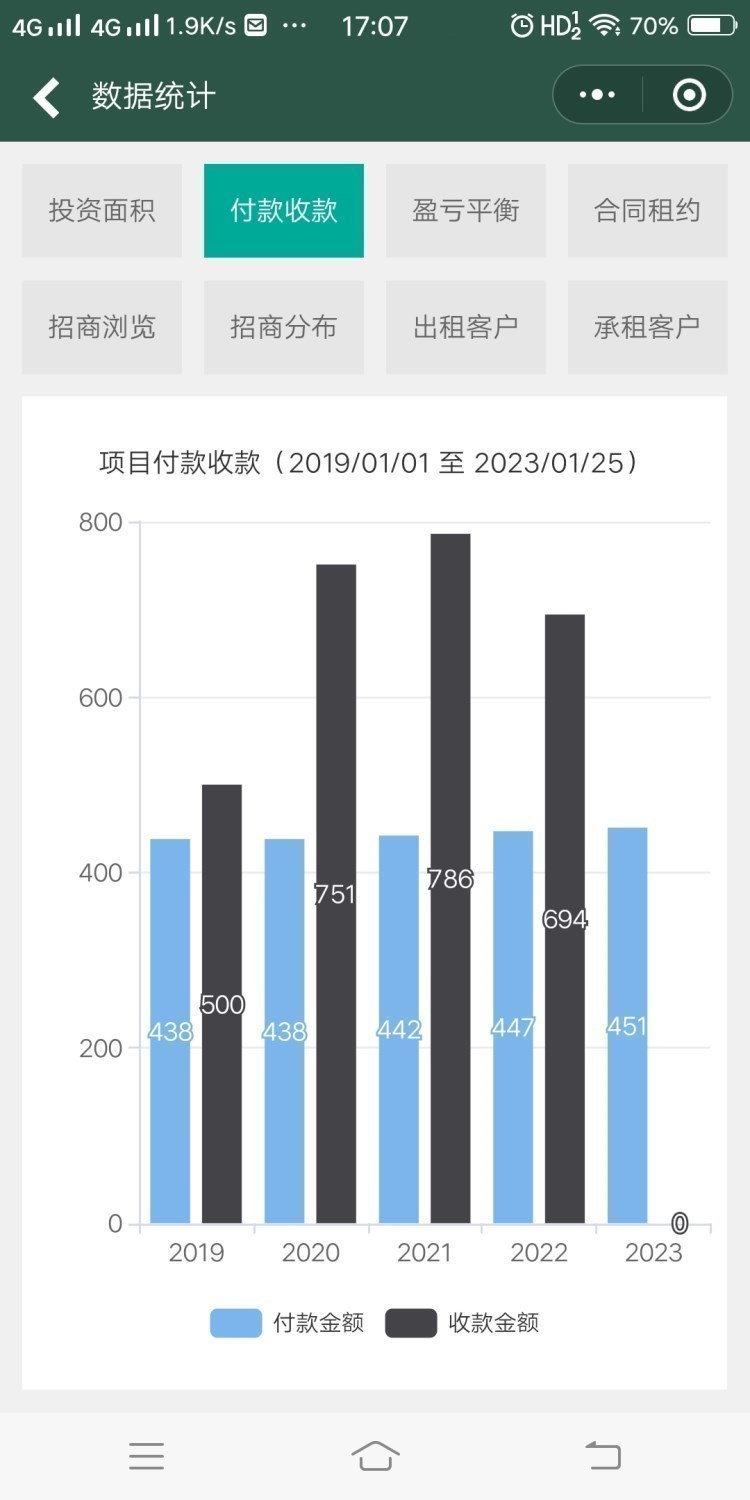This screenshot has width=750, height=1500.
Task: Open the 盈亏平衡 statistics
Action: pos(466,211)
